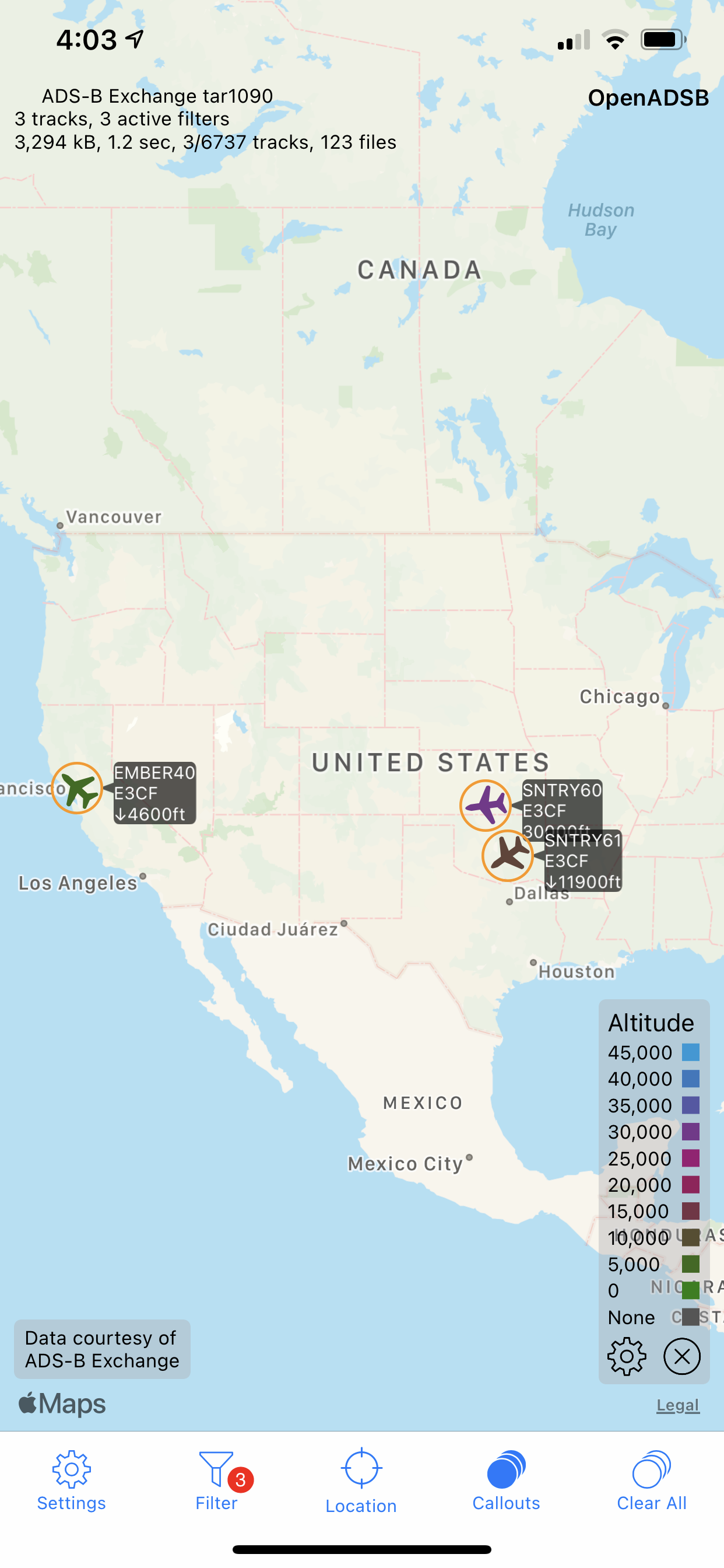
Task: Open the SNTRY61 callout label
Action: [x=583, y=860]
